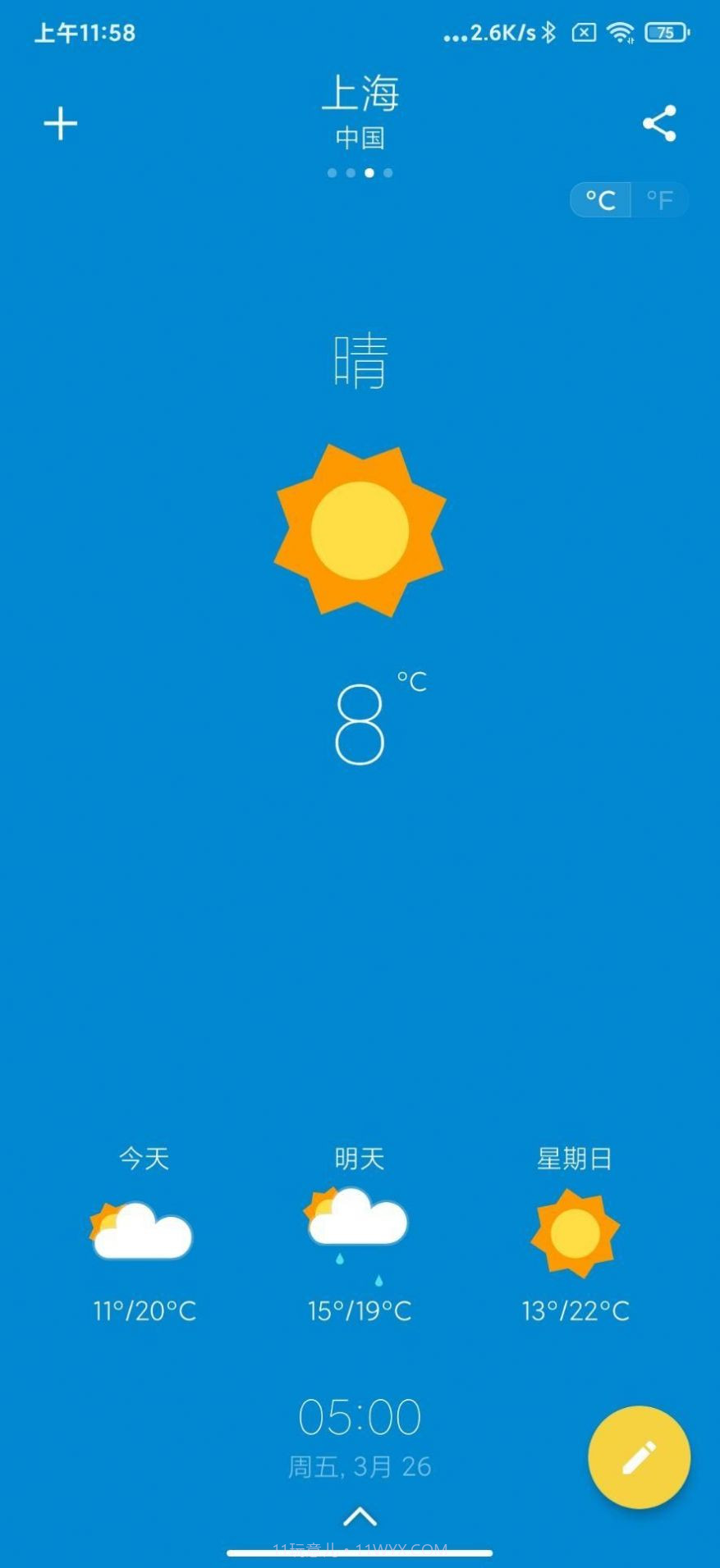Switch to the 星期日 forecast card
The width and height of the screenshot is (720, 1568).
(575, 1159)
